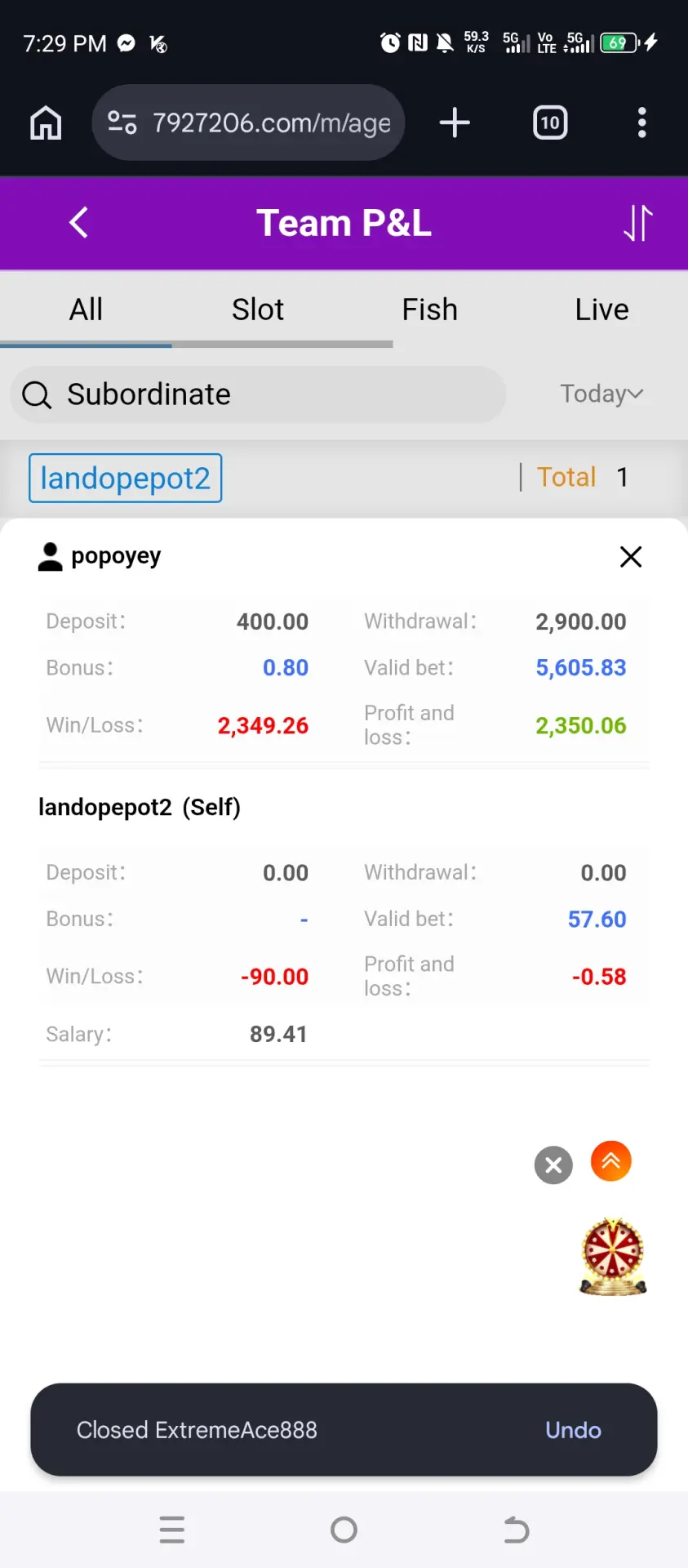Screen dimensions: 688x1568
Task: Tap the sort arrows icon in header
Action: click(x=638, y=223)
